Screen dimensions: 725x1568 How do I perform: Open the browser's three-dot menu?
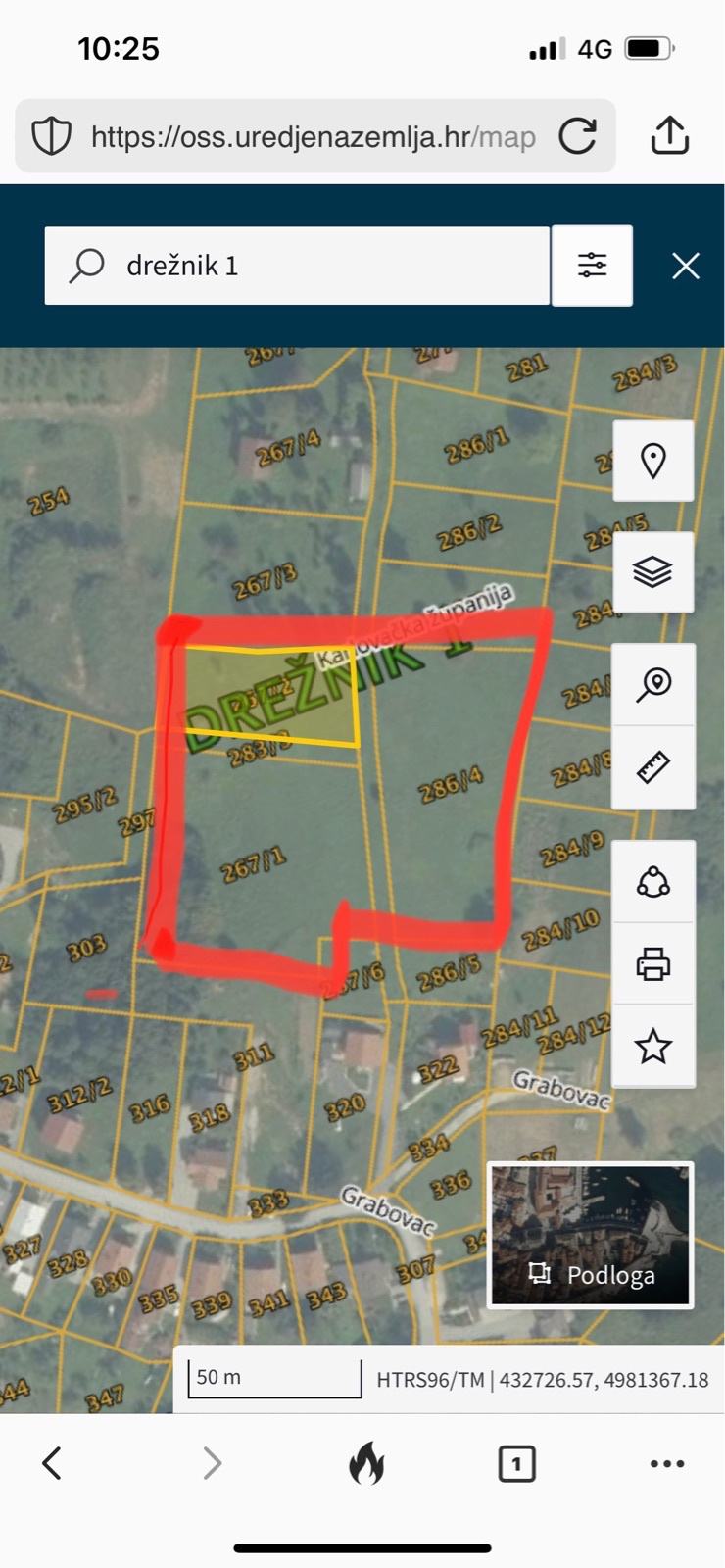click(x=667, y=1464)
